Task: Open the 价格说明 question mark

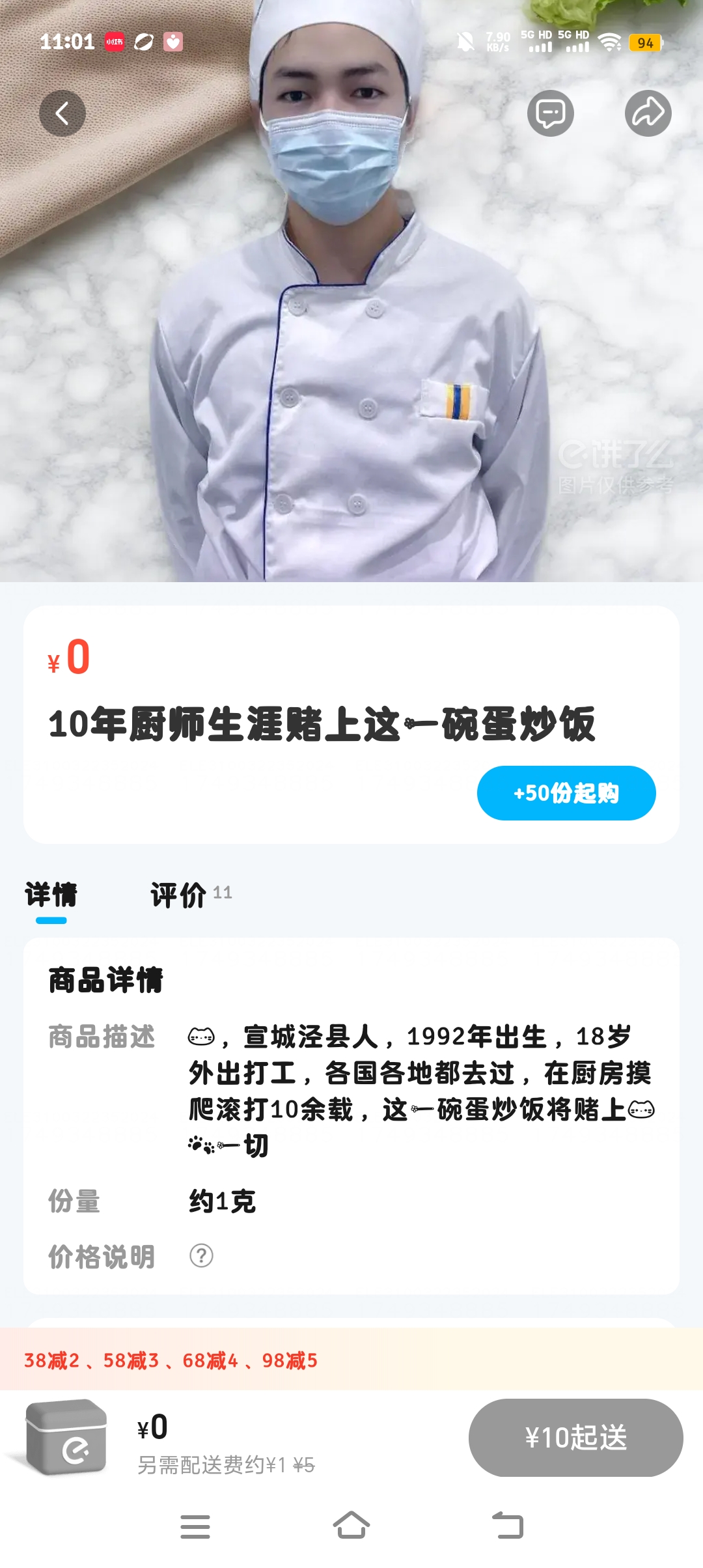Action: coord(201,1255)
